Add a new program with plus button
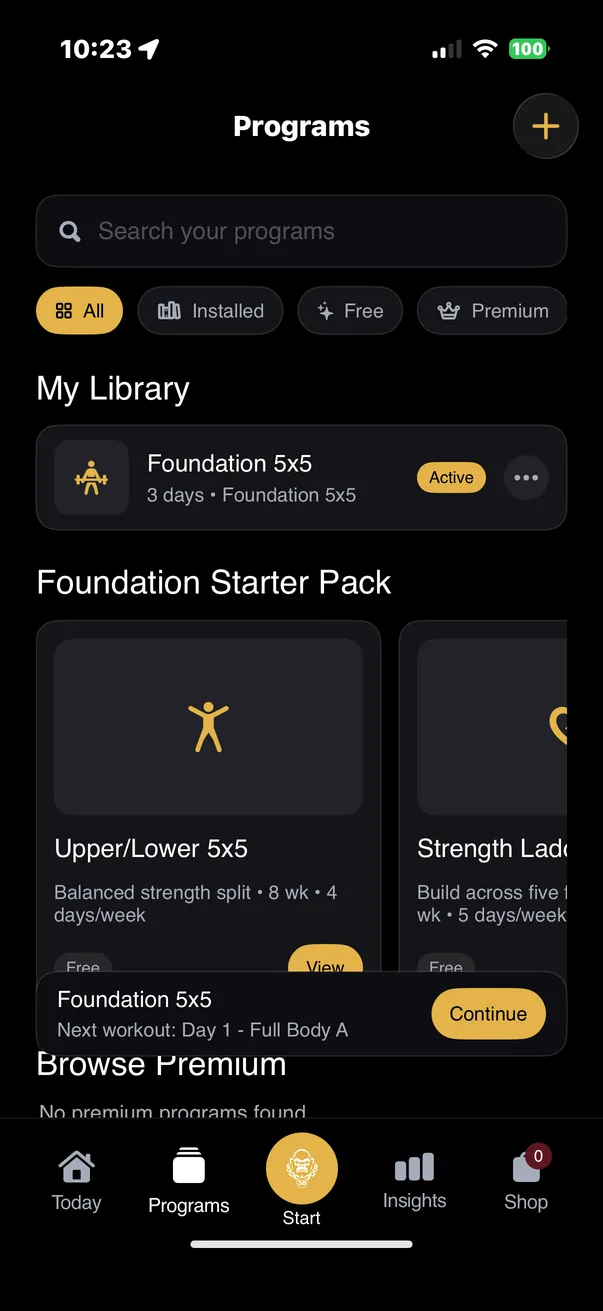This screenshot has height=1311, width=603. point(545,127)
